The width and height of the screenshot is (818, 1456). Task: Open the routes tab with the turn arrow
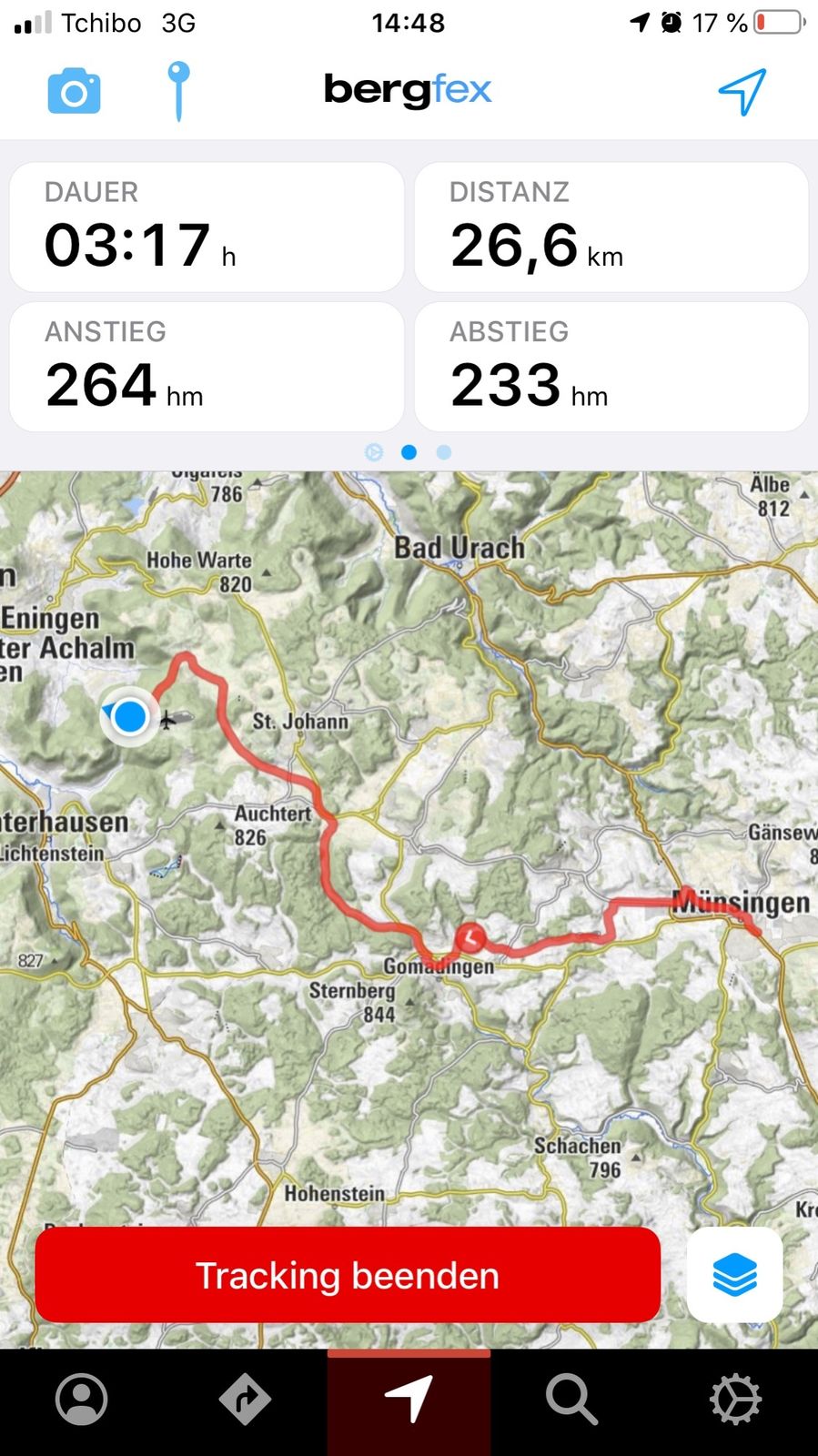[x=245, y=1399]
